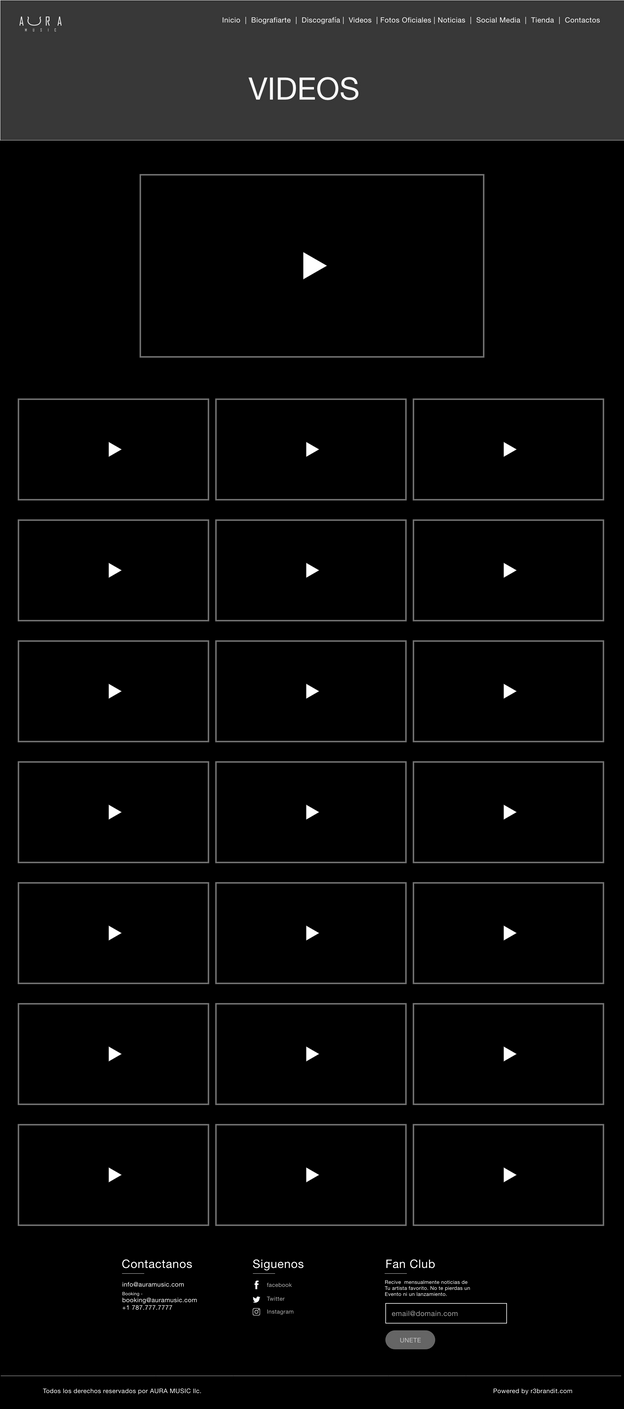This screenshot has height=1409, width=624.
Task: Open the Twitter link under Siguenos
Action: pos(275,1299)
